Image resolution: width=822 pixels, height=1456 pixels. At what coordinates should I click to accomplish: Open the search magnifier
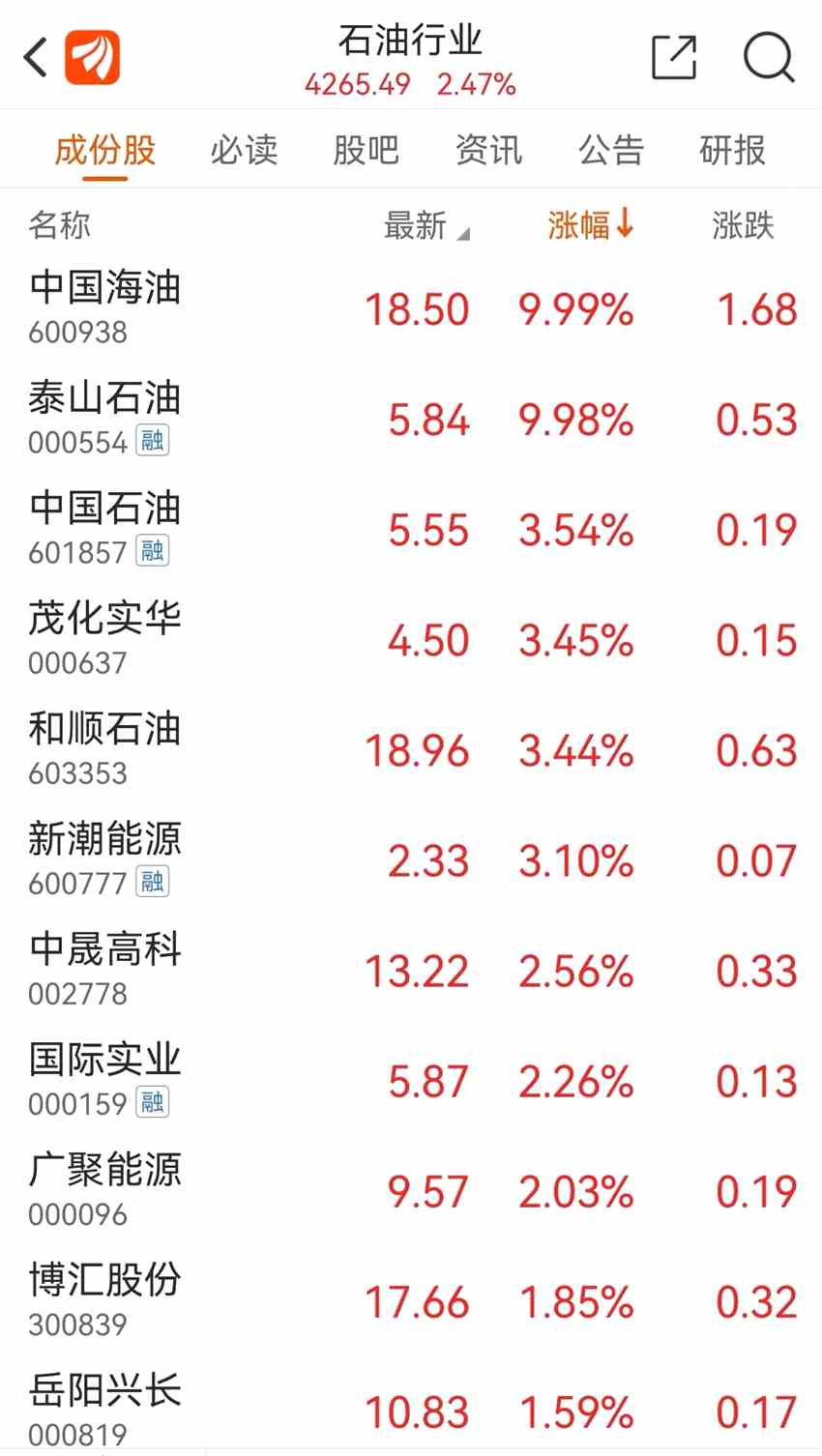(769, 58)
